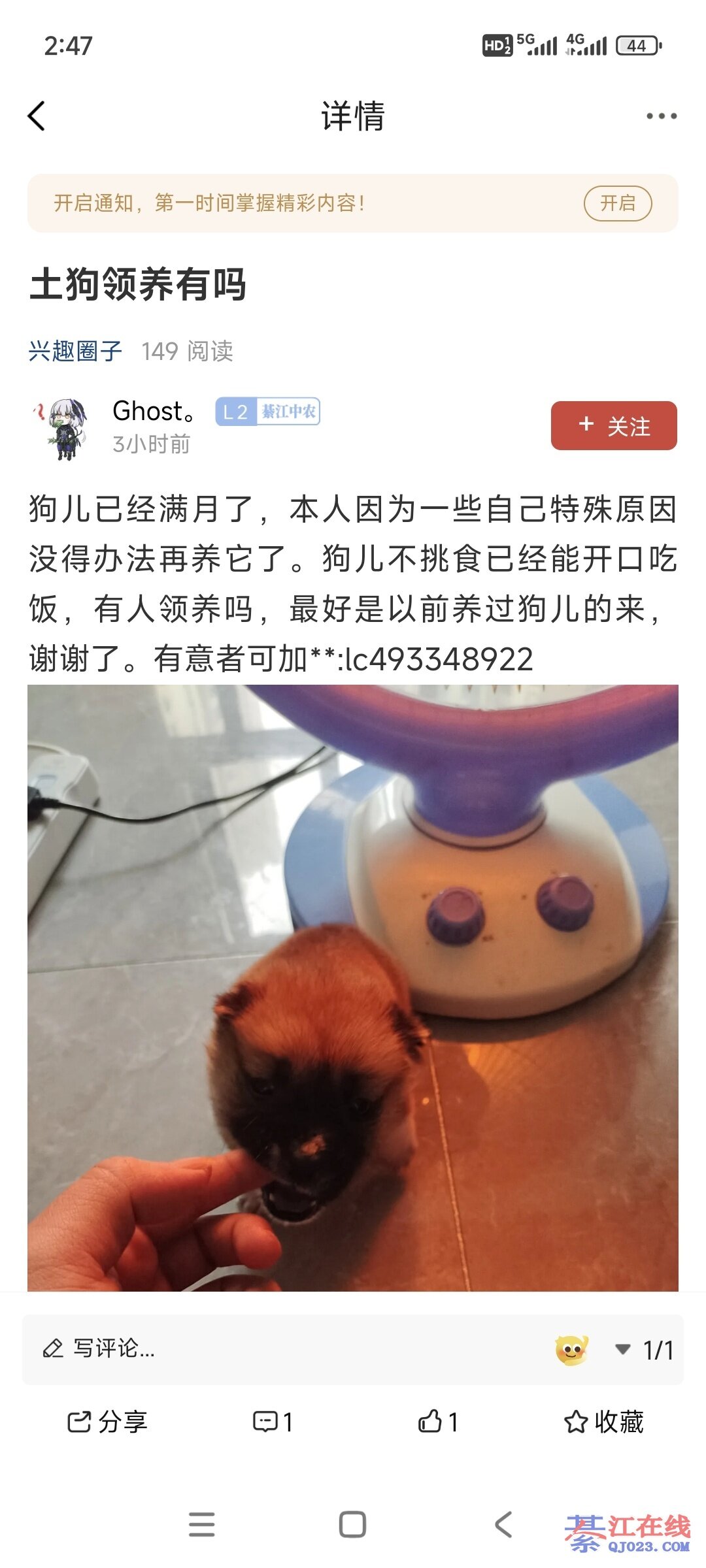Share this post via 分享
Screen dimensions: 706x1568
click(x=108, y=1422)
